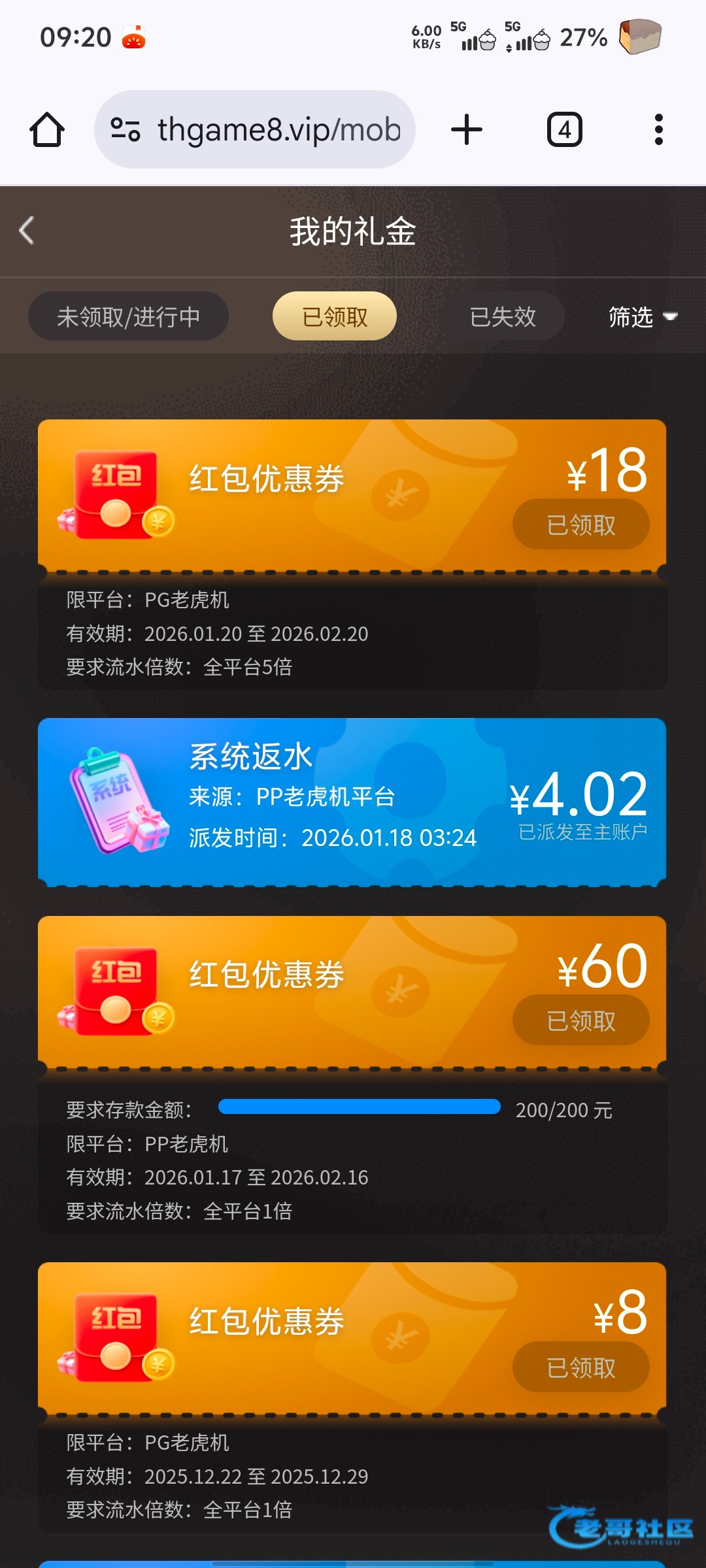Open browser overflow menu
Screen dimensions: 706x1568
point(658,129)
